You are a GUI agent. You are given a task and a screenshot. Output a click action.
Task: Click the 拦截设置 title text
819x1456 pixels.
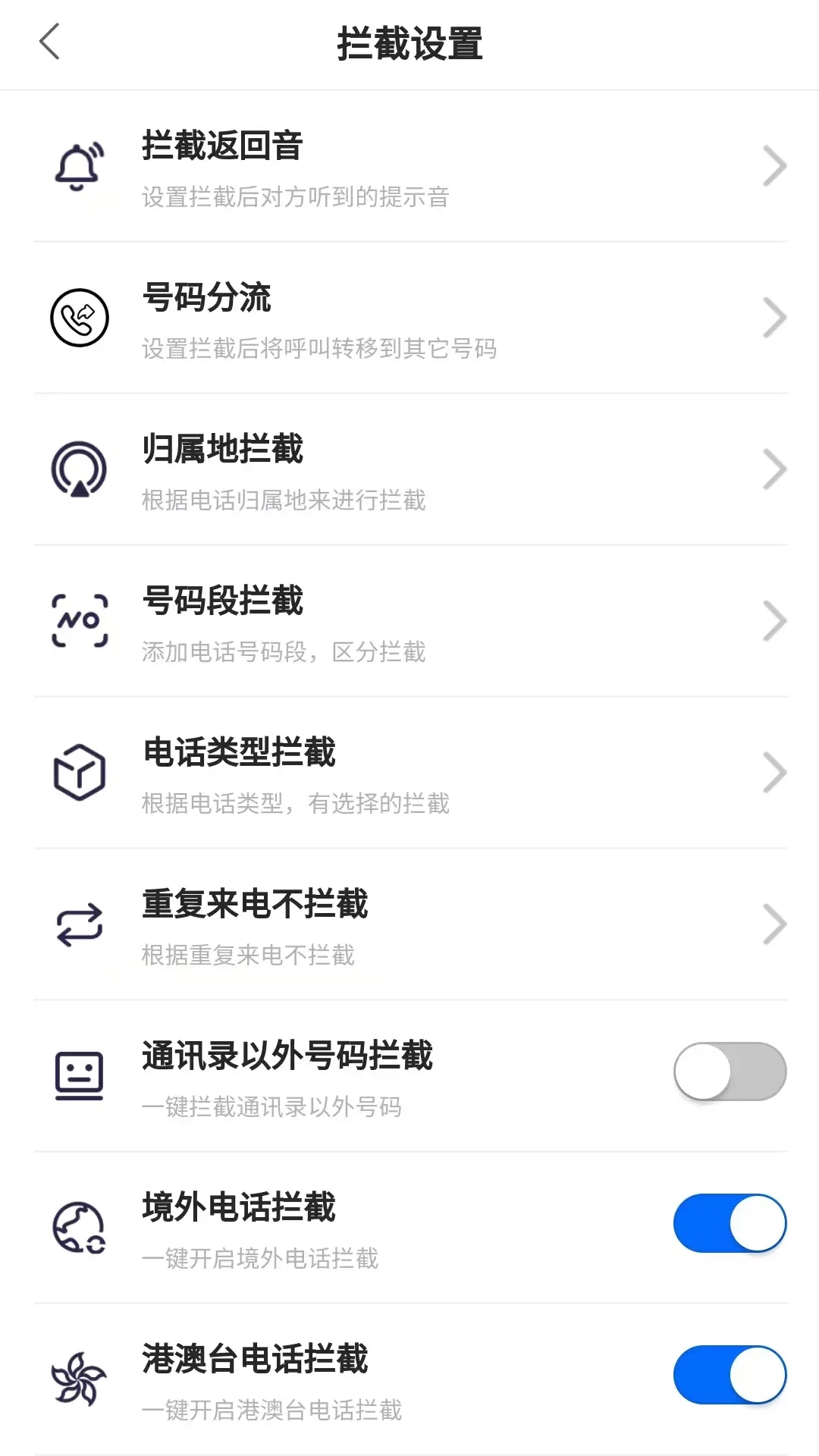pyautogui.click(x=409, y=43)
